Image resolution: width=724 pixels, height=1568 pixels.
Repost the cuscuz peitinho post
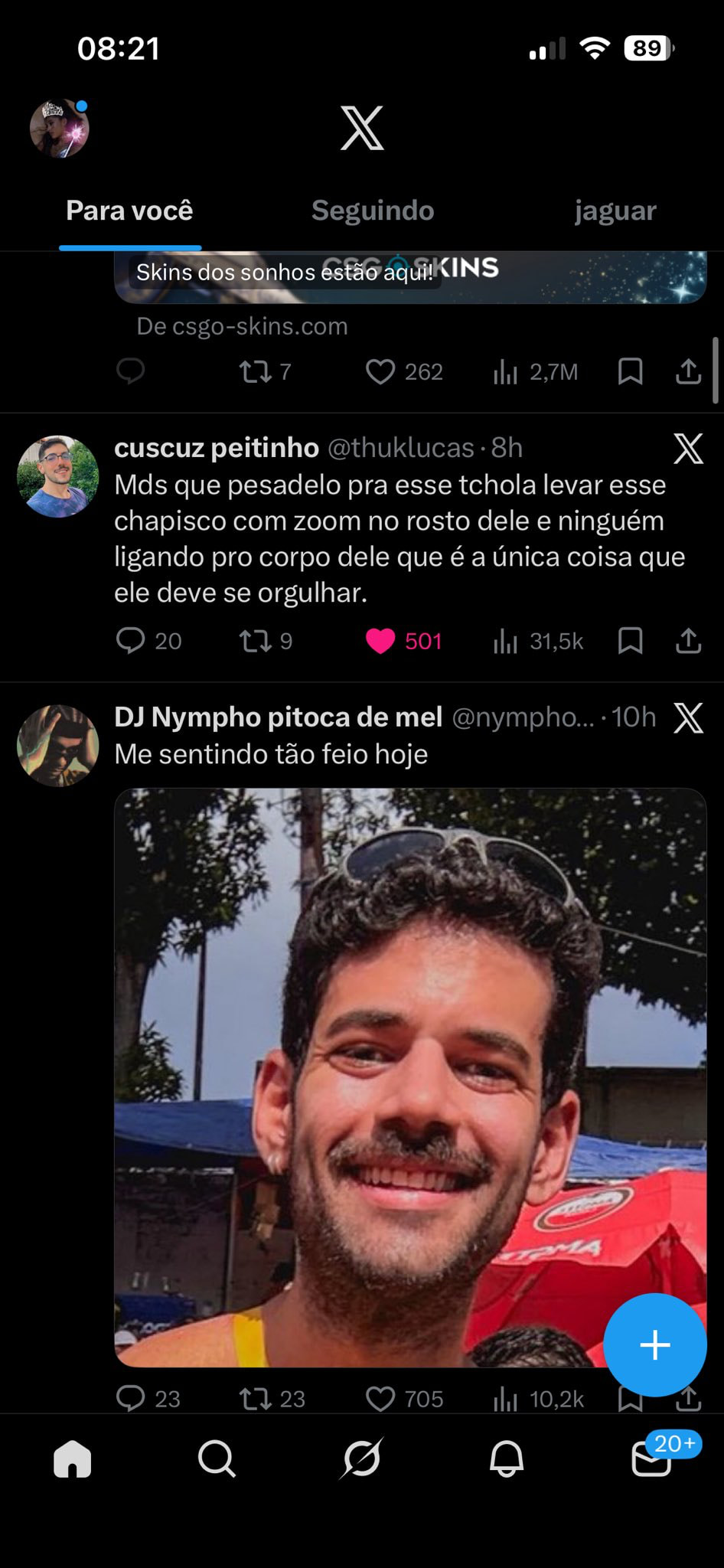click(255, 641)
